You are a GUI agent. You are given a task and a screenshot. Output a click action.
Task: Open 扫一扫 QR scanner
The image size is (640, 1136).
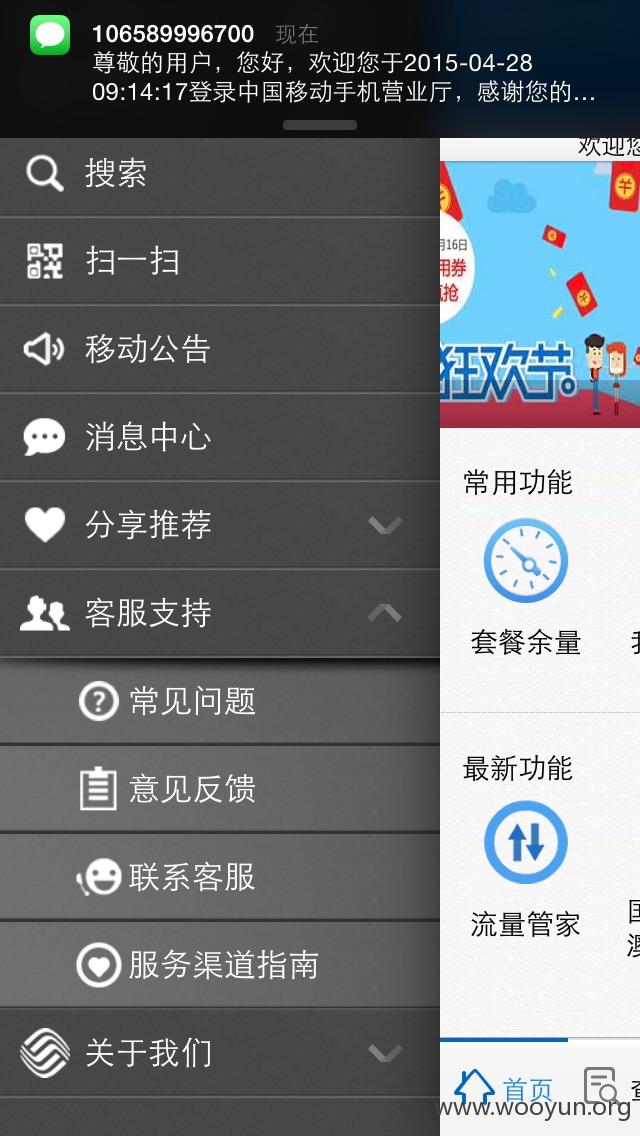point(220,262)
